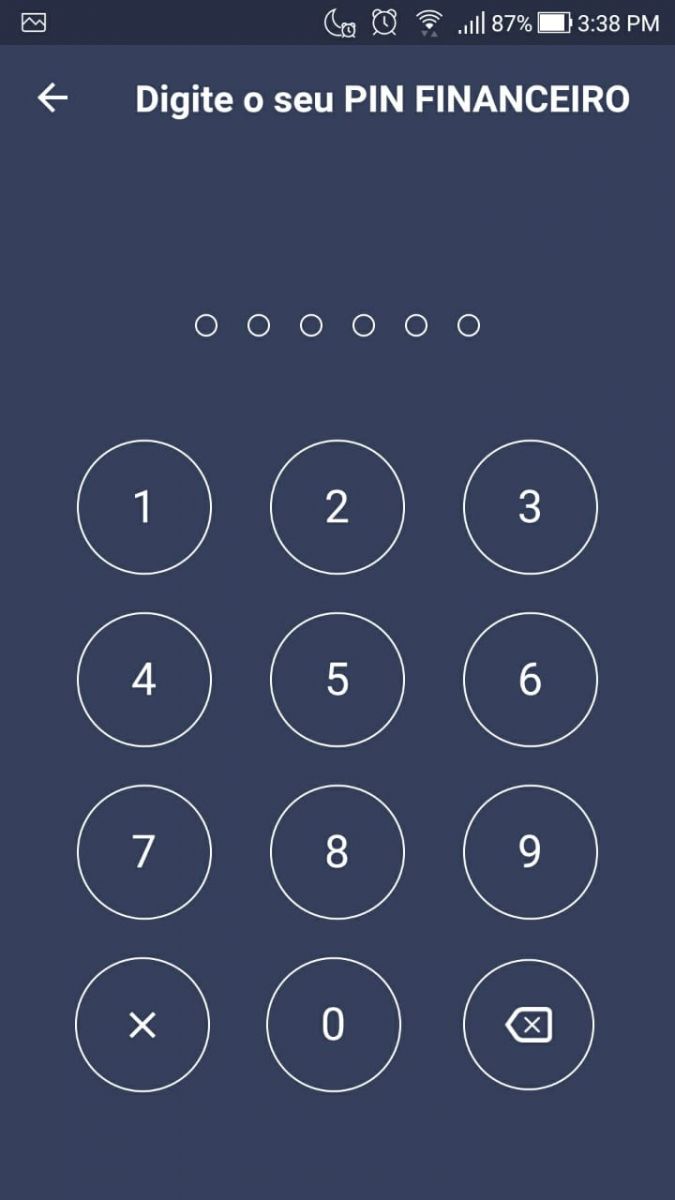Tap the number 6 key
The image size is (675, 1200).
point(530,680)
